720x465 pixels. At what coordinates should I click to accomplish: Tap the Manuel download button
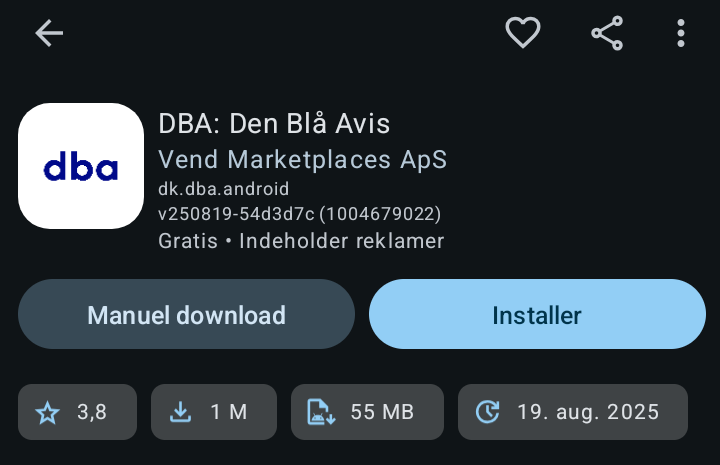[186, 315]
